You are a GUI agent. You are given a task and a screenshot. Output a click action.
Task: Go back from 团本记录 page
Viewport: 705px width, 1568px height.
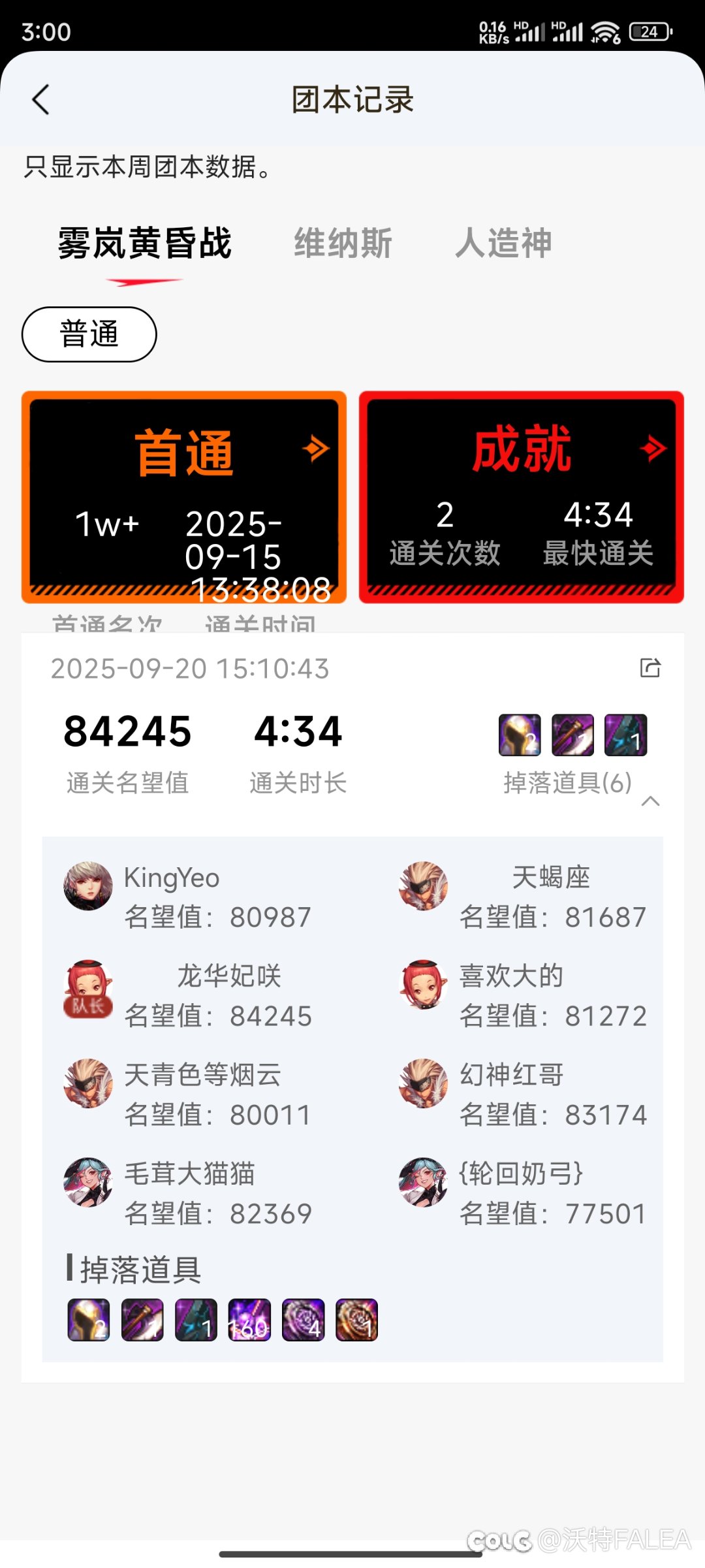[41, 100]
